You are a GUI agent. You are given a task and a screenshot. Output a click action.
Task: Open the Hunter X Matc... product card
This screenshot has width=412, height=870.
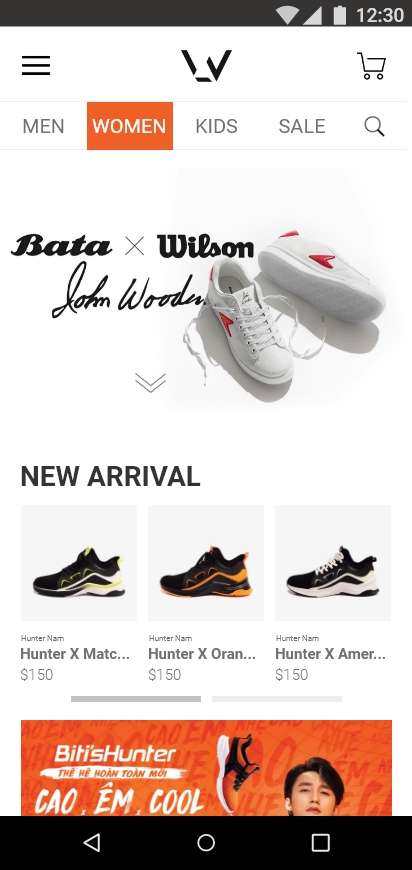79,594
